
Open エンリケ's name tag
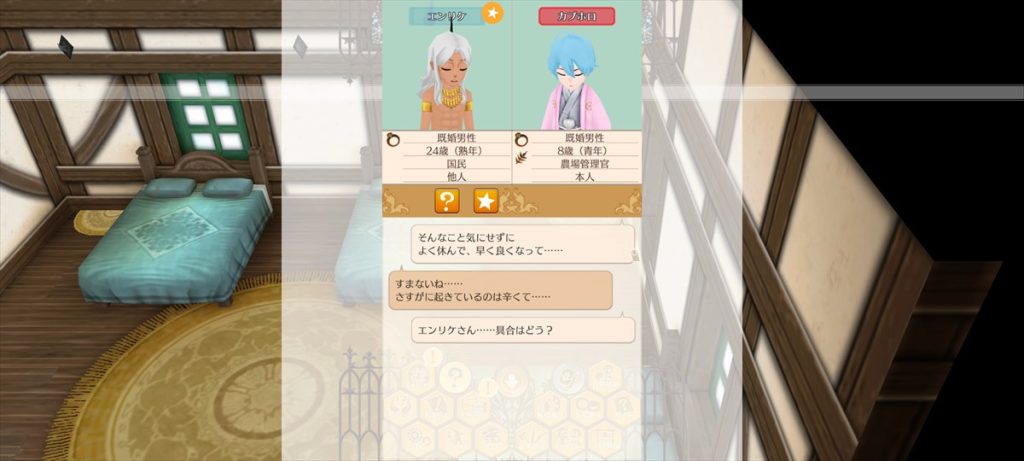[446, 16]
